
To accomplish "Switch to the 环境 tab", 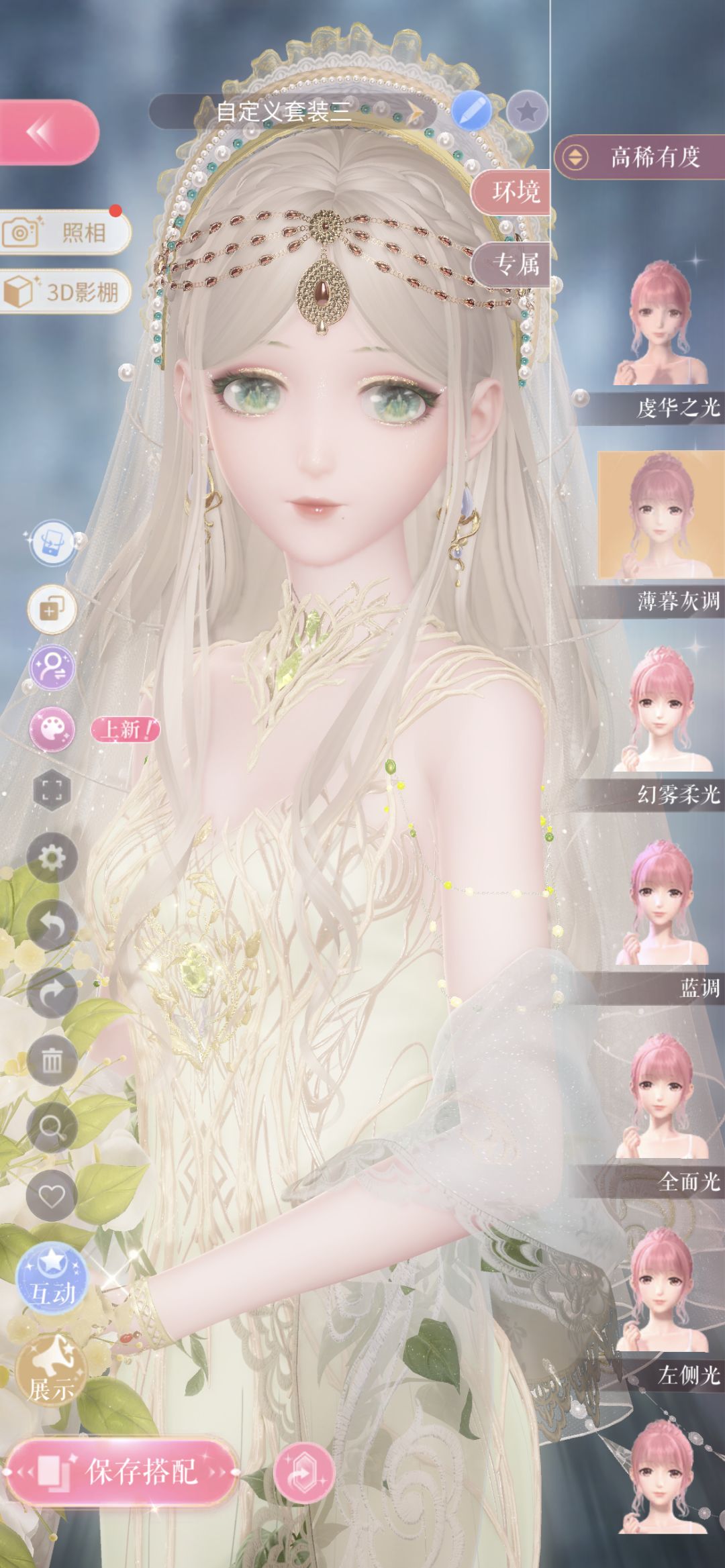I will coord(511,193).
